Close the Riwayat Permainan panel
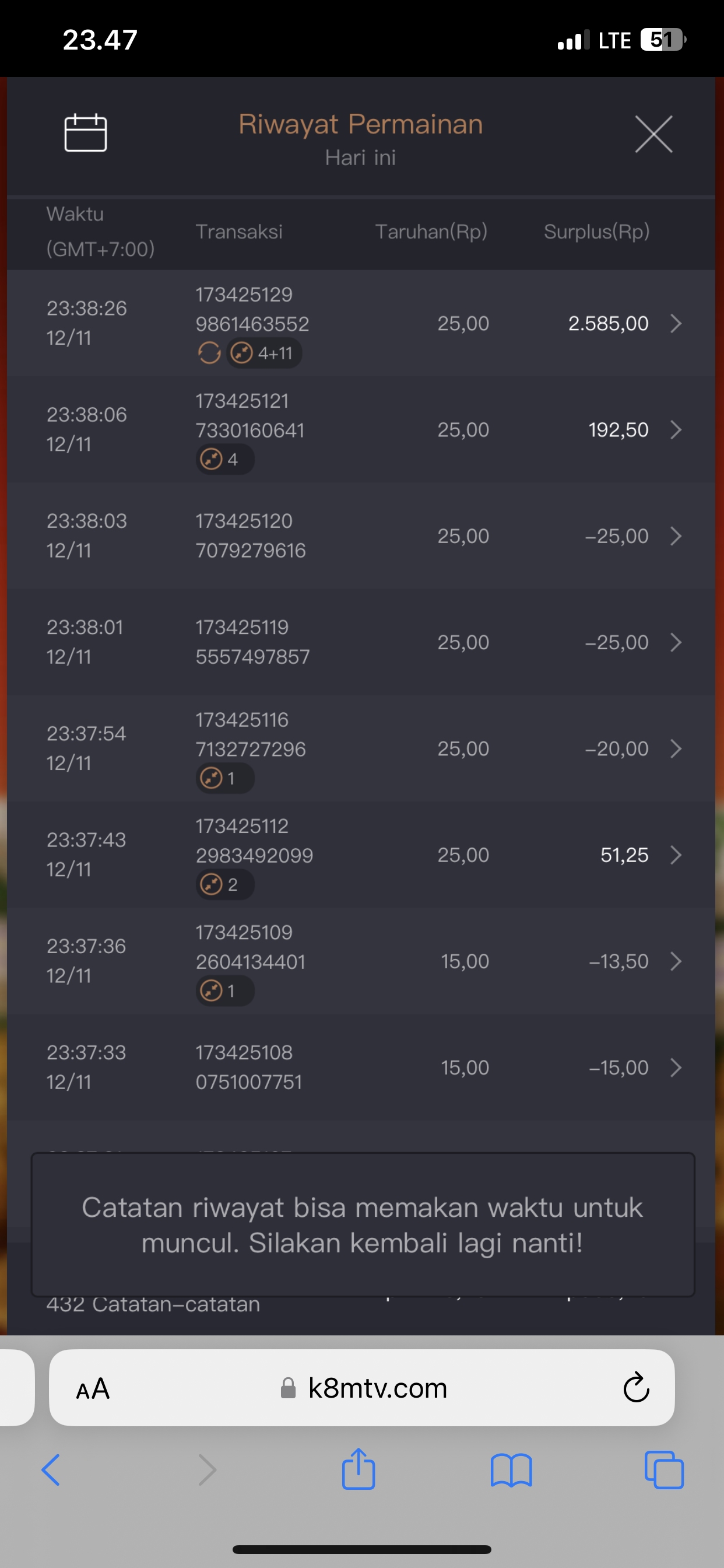 tap(653, 134)
